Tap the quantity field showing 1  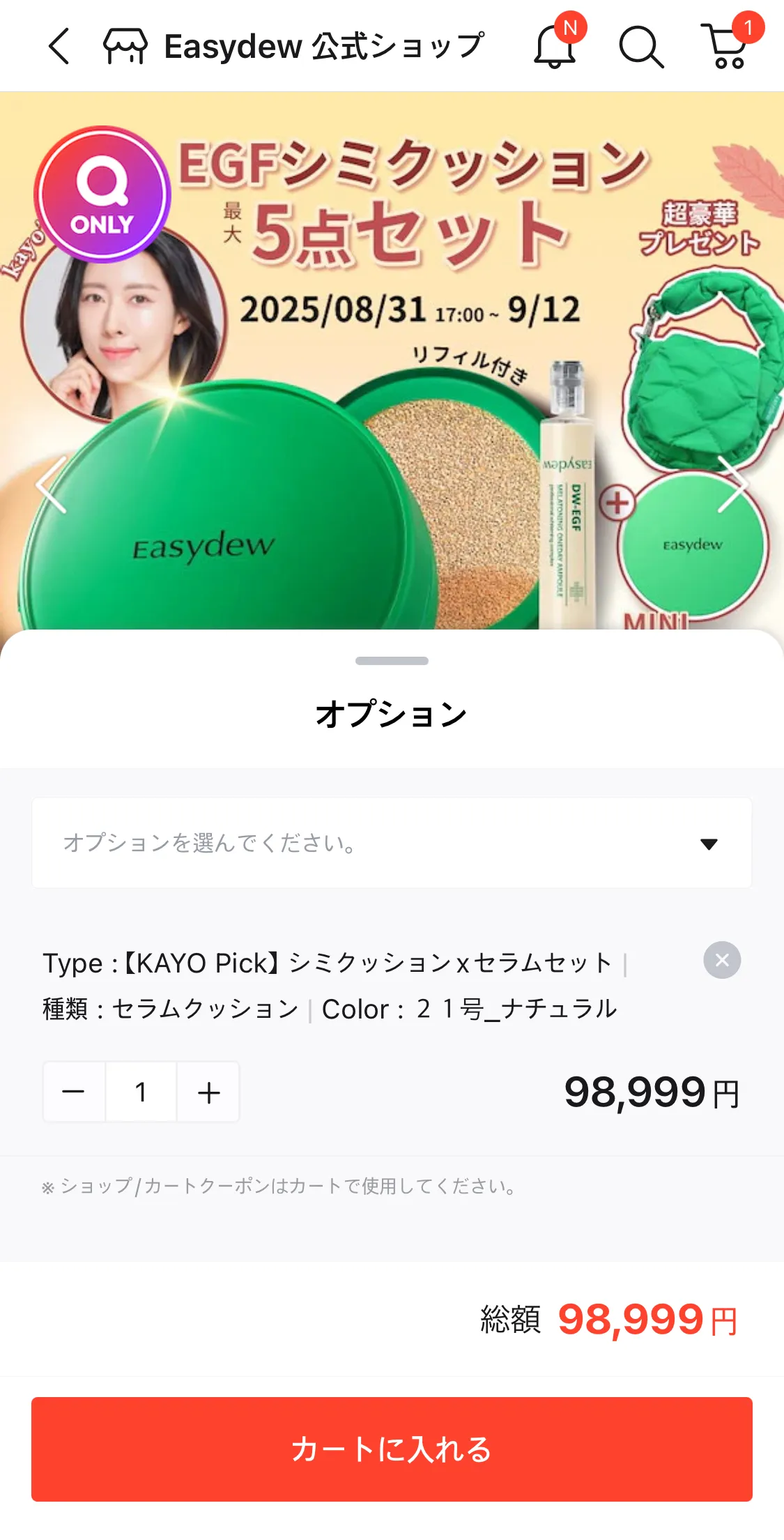tap(141, 1092)
